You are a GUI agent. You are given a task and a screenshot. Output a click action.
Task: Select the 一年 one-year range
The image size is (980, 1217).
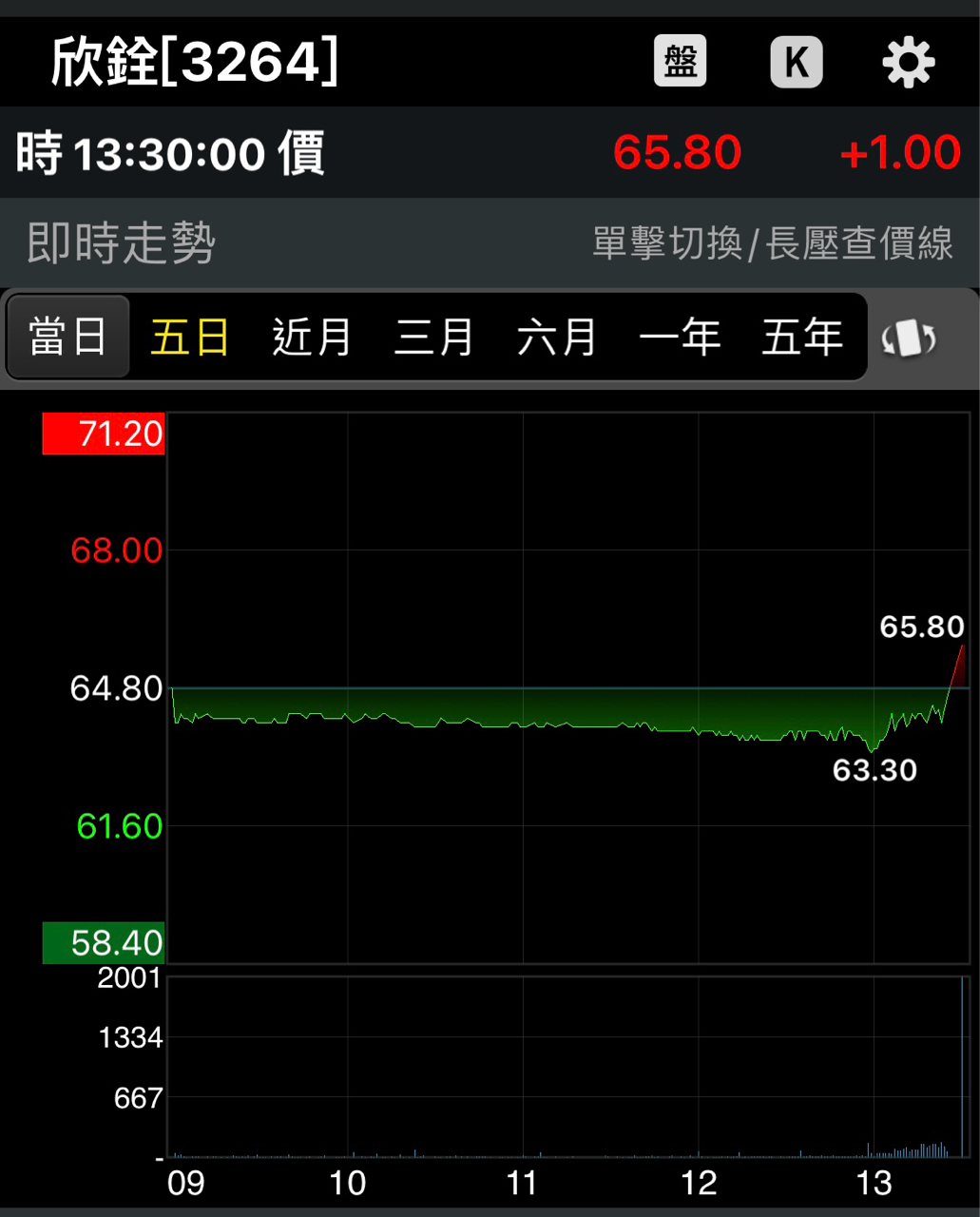tap(680, 338)
